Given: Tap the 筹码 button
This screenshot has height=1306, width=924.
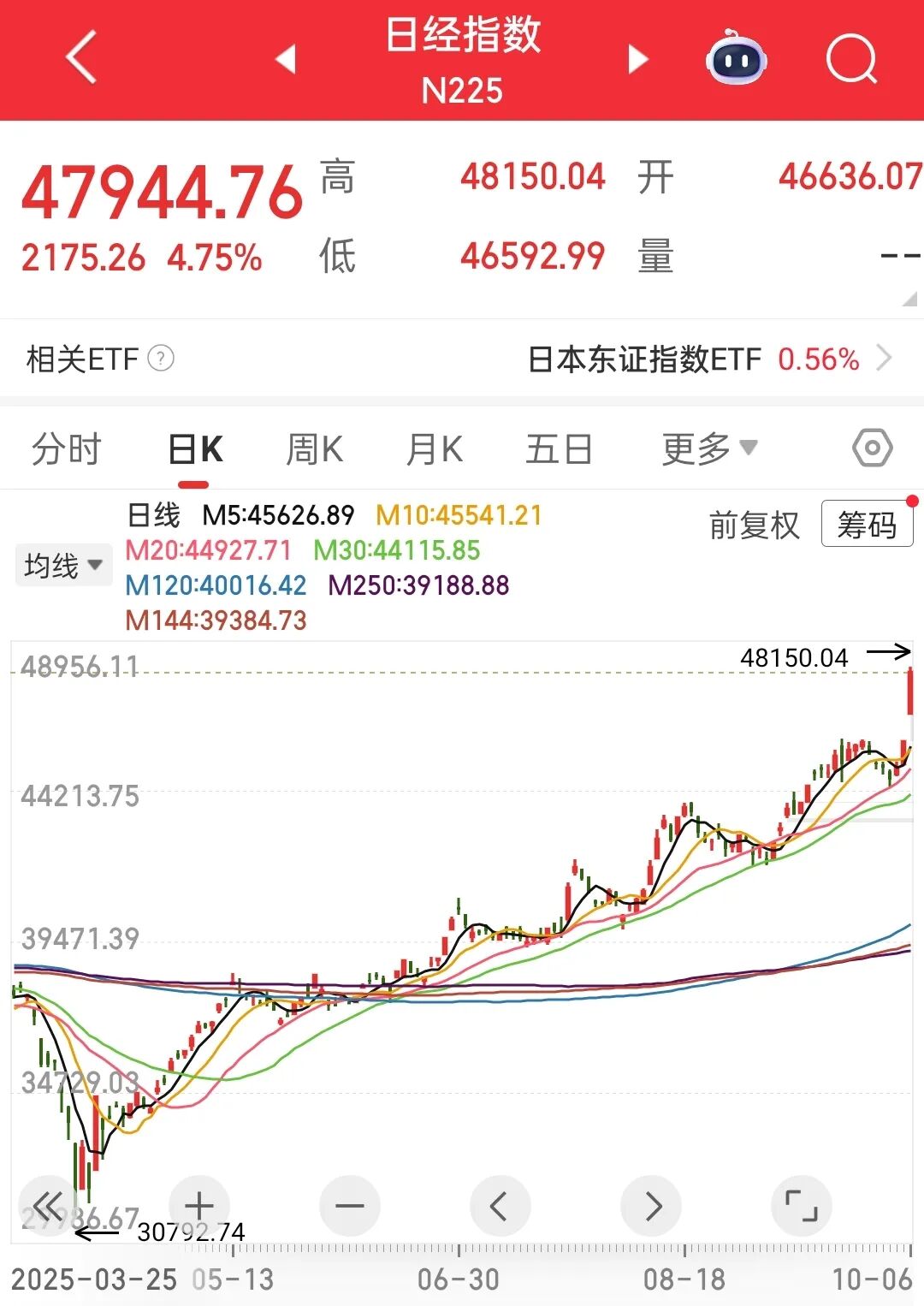Looking at the screenshot, I should [867, 524].
